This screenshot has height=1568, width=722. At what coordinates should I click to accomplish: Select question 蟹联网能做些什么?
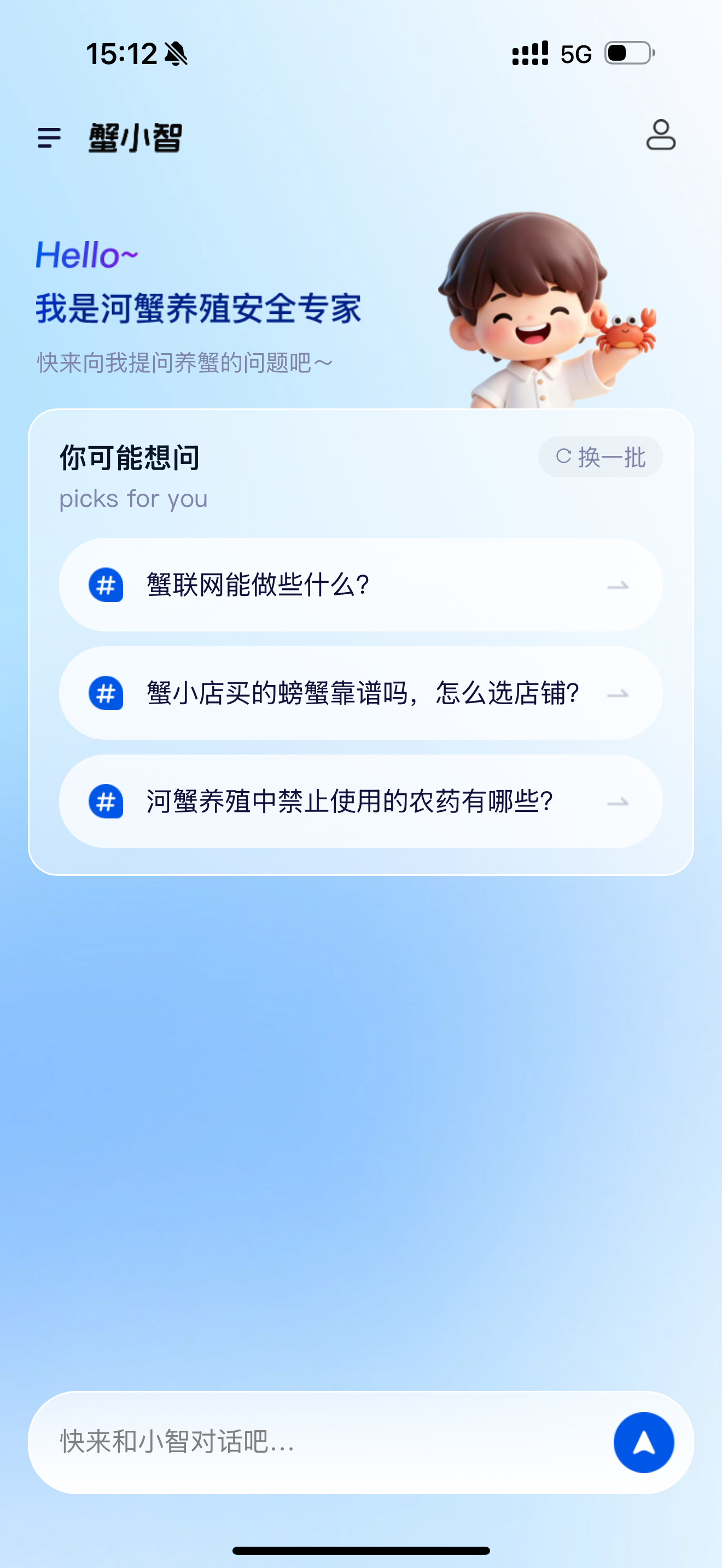[360, 585]
